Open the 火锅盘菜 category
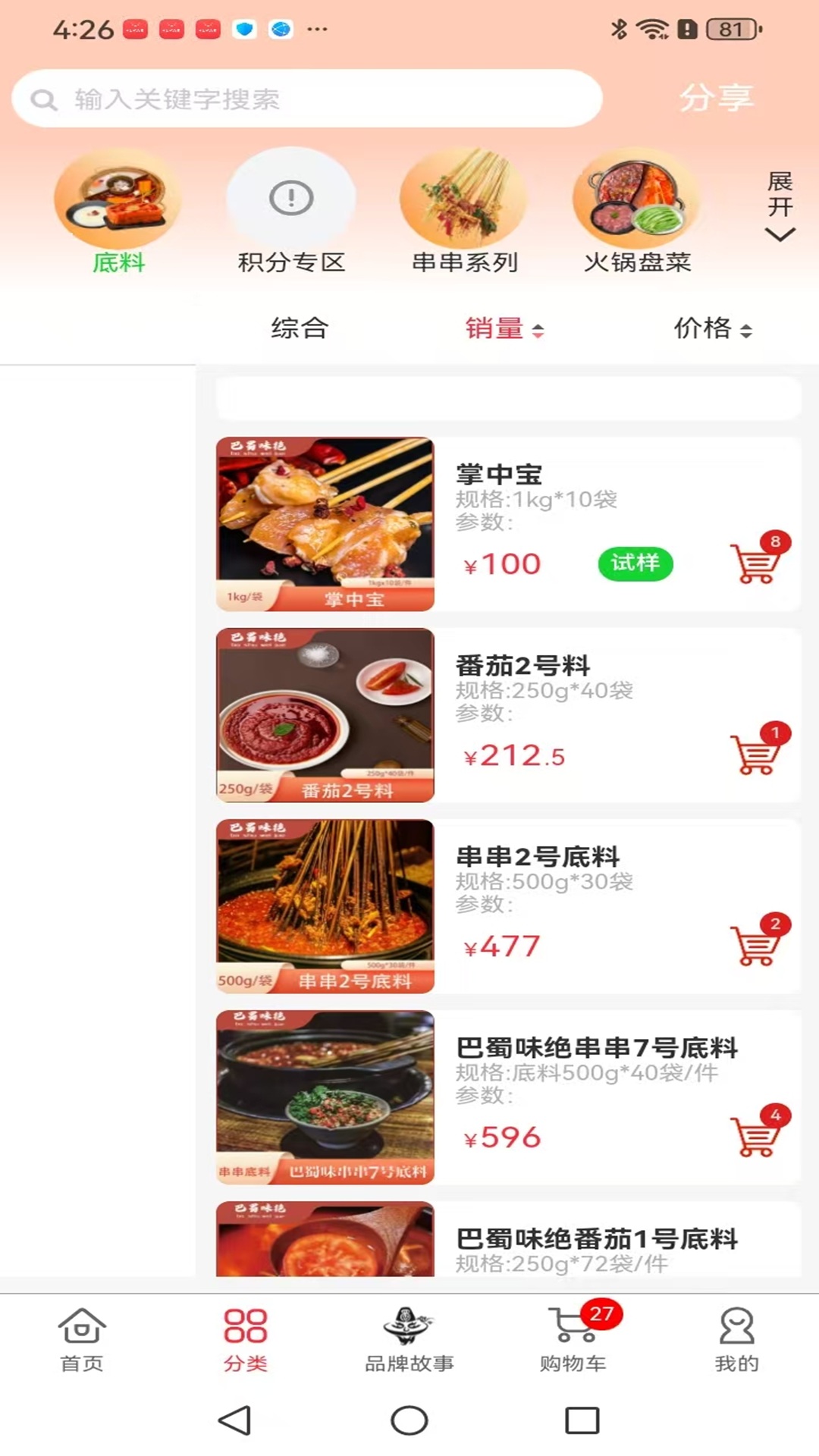 point(637,212)
